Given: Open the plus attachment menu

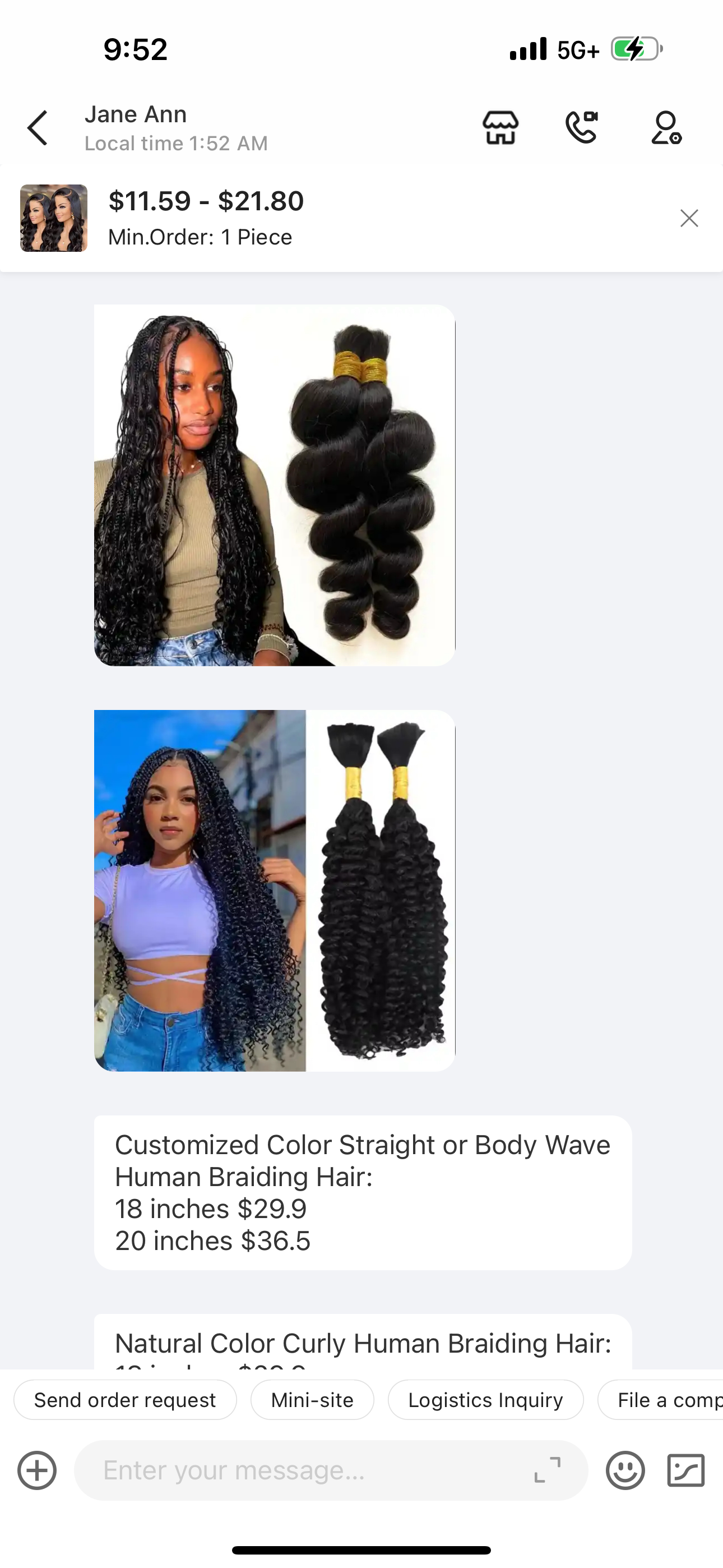Looking at the screenshot, I should (x=37, y=1470).
